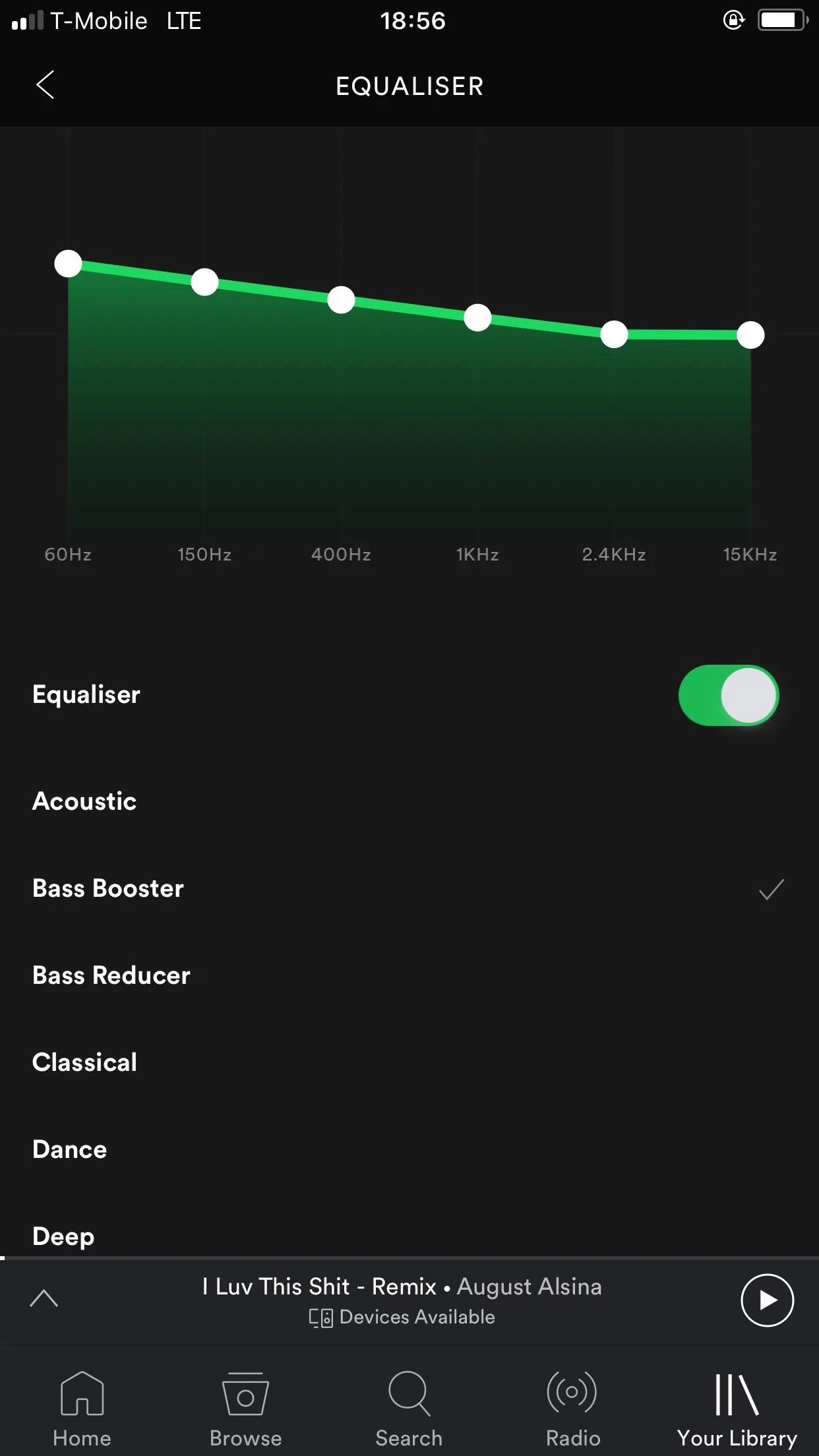Select the Bass Reducer preset
The width and height of the screenshot is (819, 1456).
[x=409, y=975]
